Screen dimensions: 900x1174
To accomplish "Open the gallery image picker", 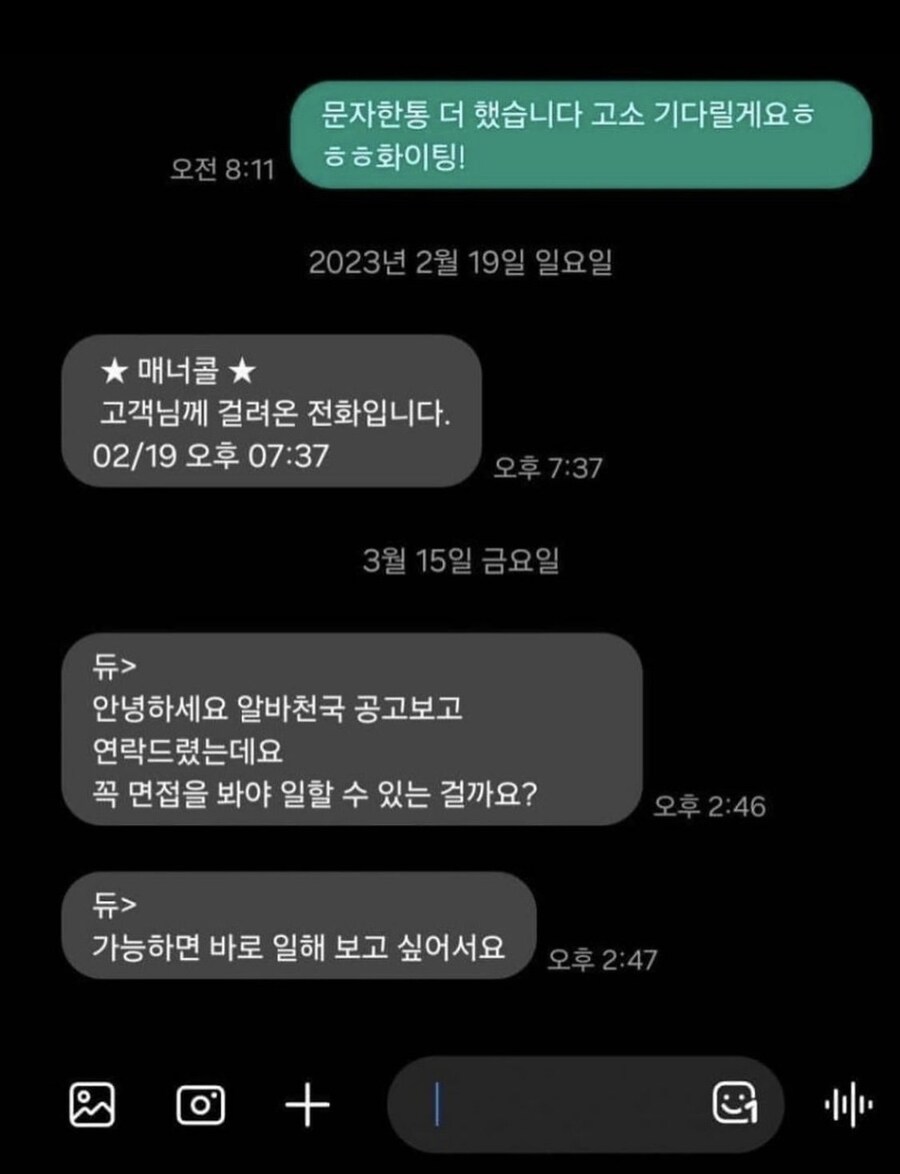I will point(92,1105).
